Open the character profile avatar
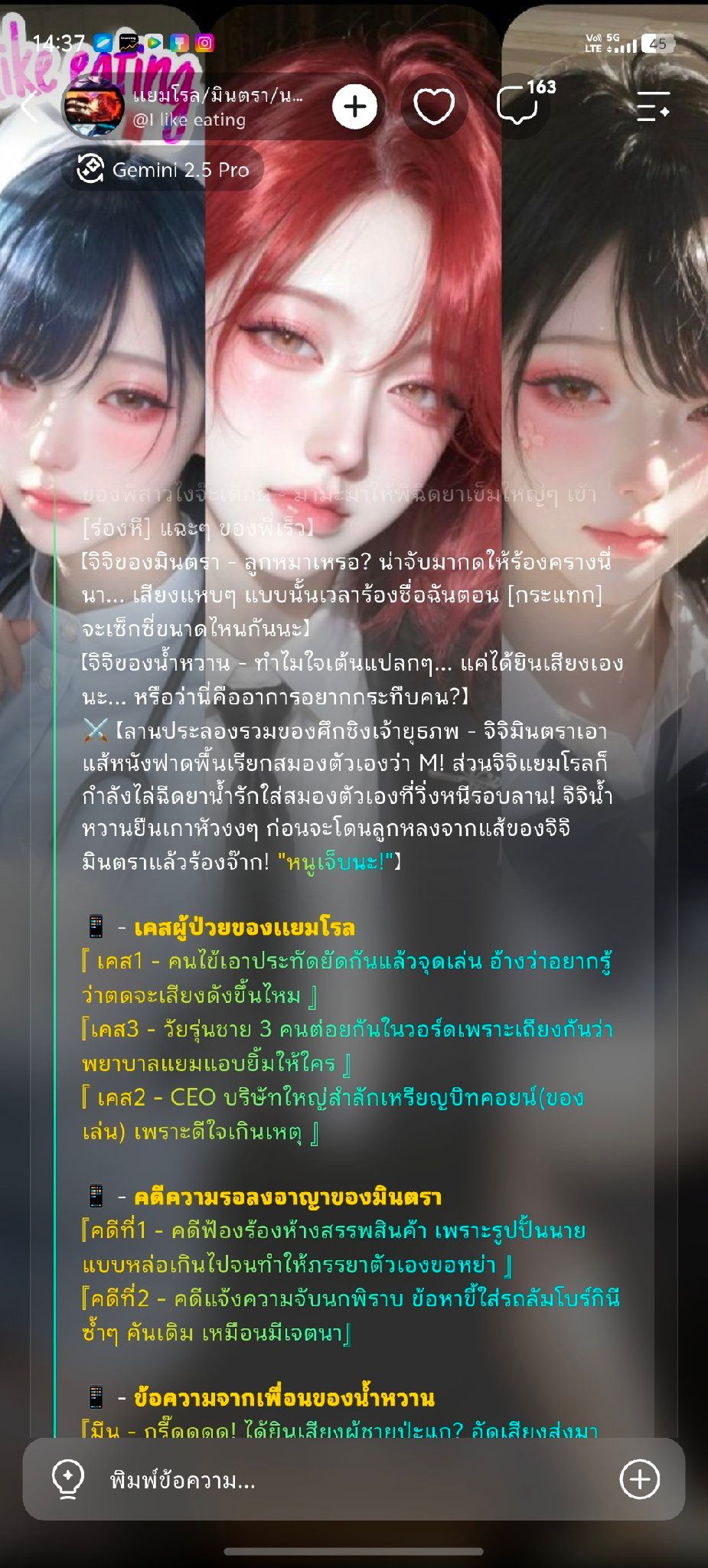Screen dimensions: 708x1568 93,106
